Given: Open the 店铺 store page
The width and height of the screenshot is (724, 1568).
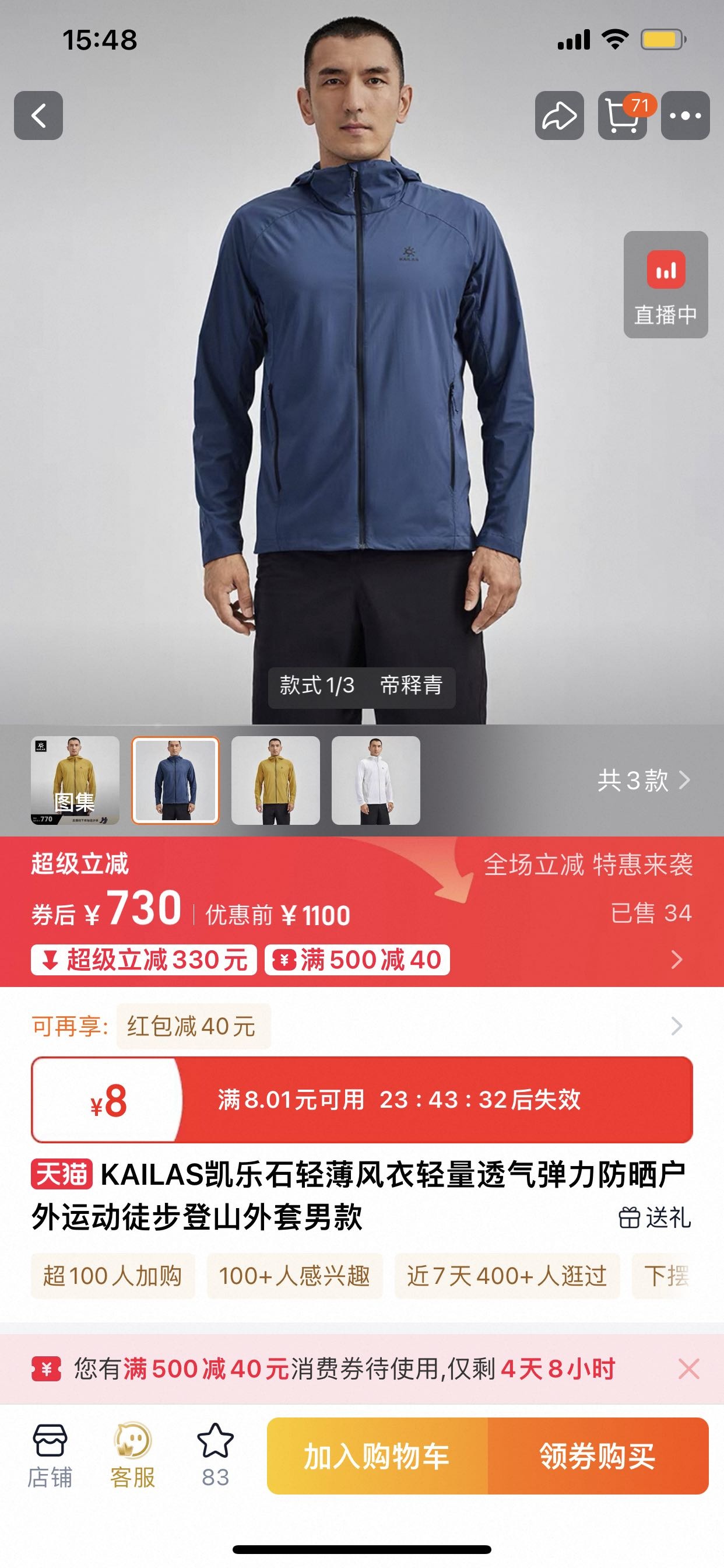Looking at the screenshot, I should tap(50, 1455).
